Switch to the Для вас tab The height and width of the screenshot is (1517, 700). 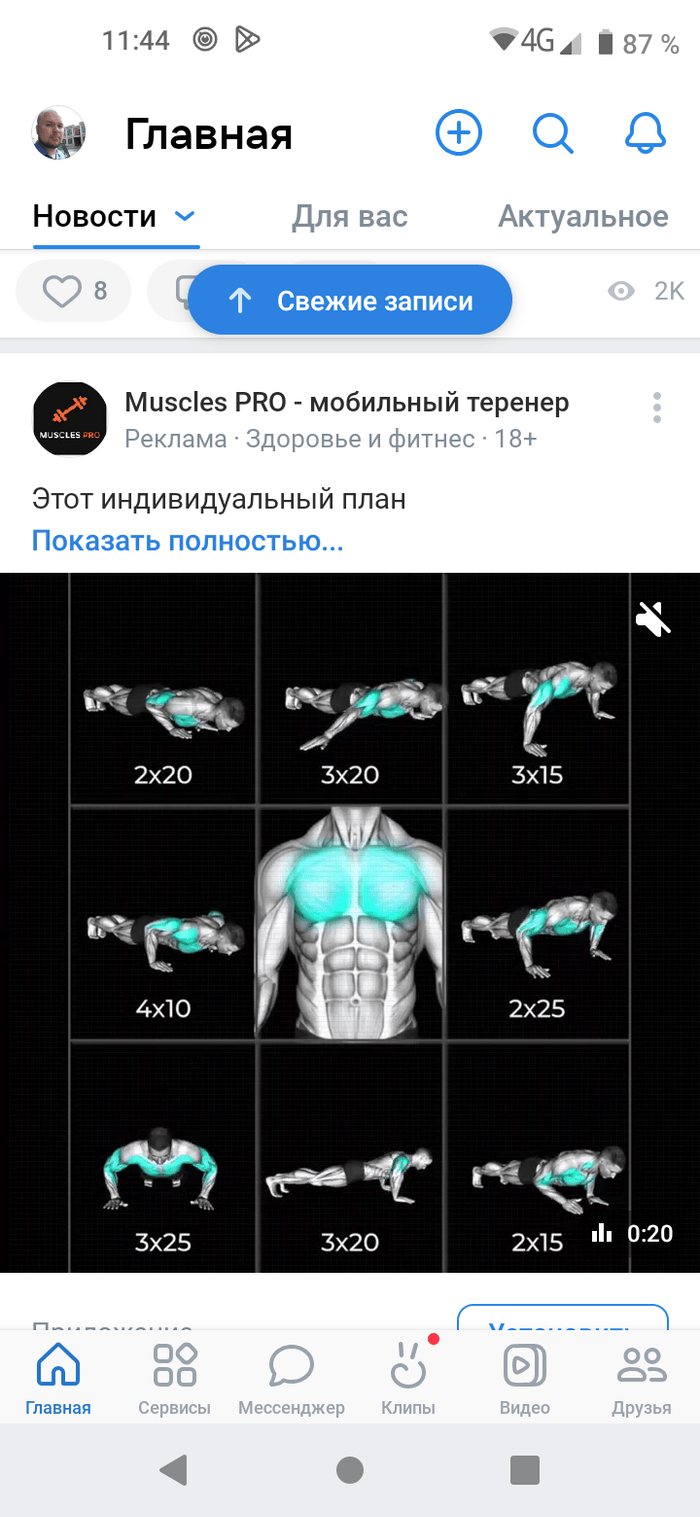coord(349,217)
